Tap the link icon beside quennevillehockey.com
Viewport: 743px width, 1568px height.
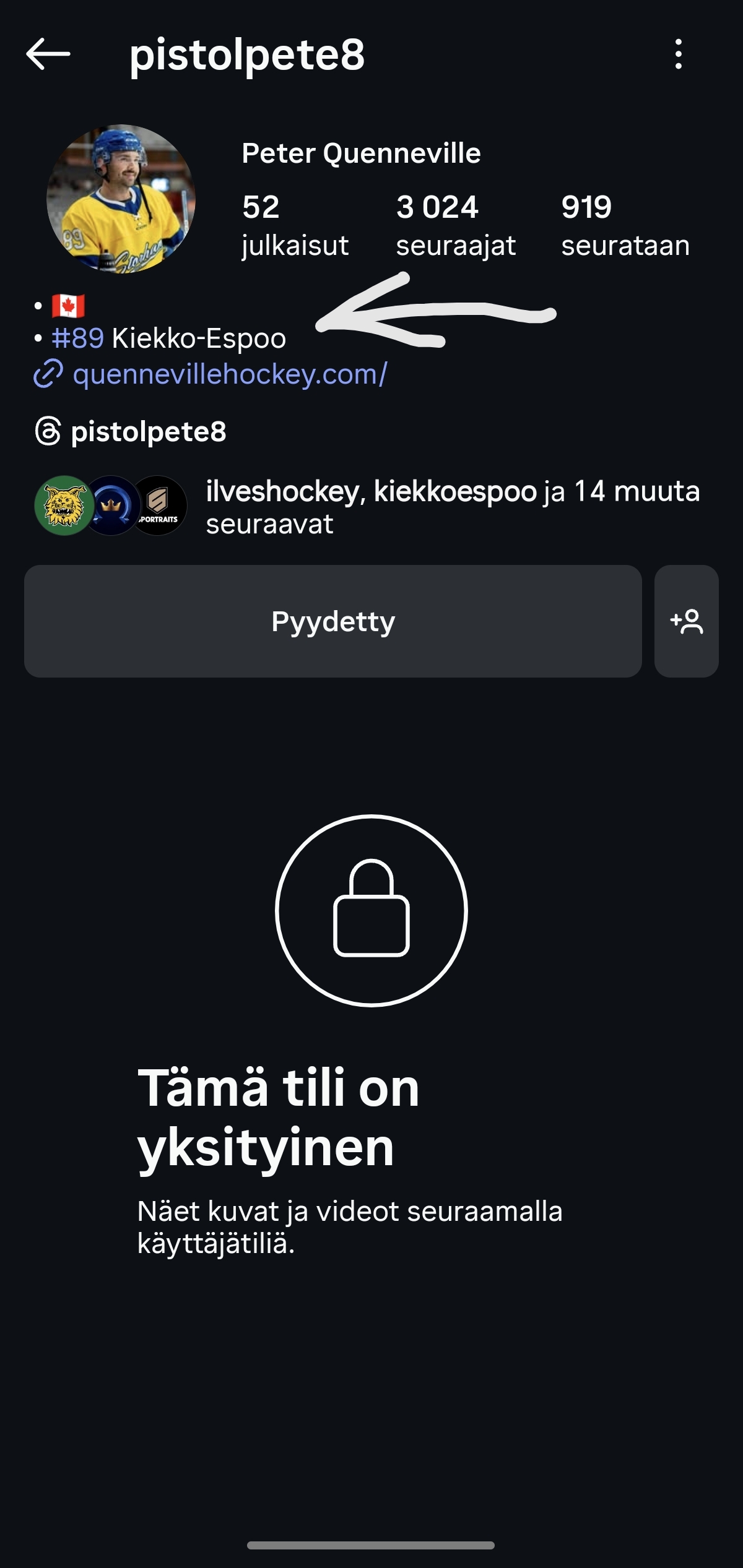tap(48, 373)
